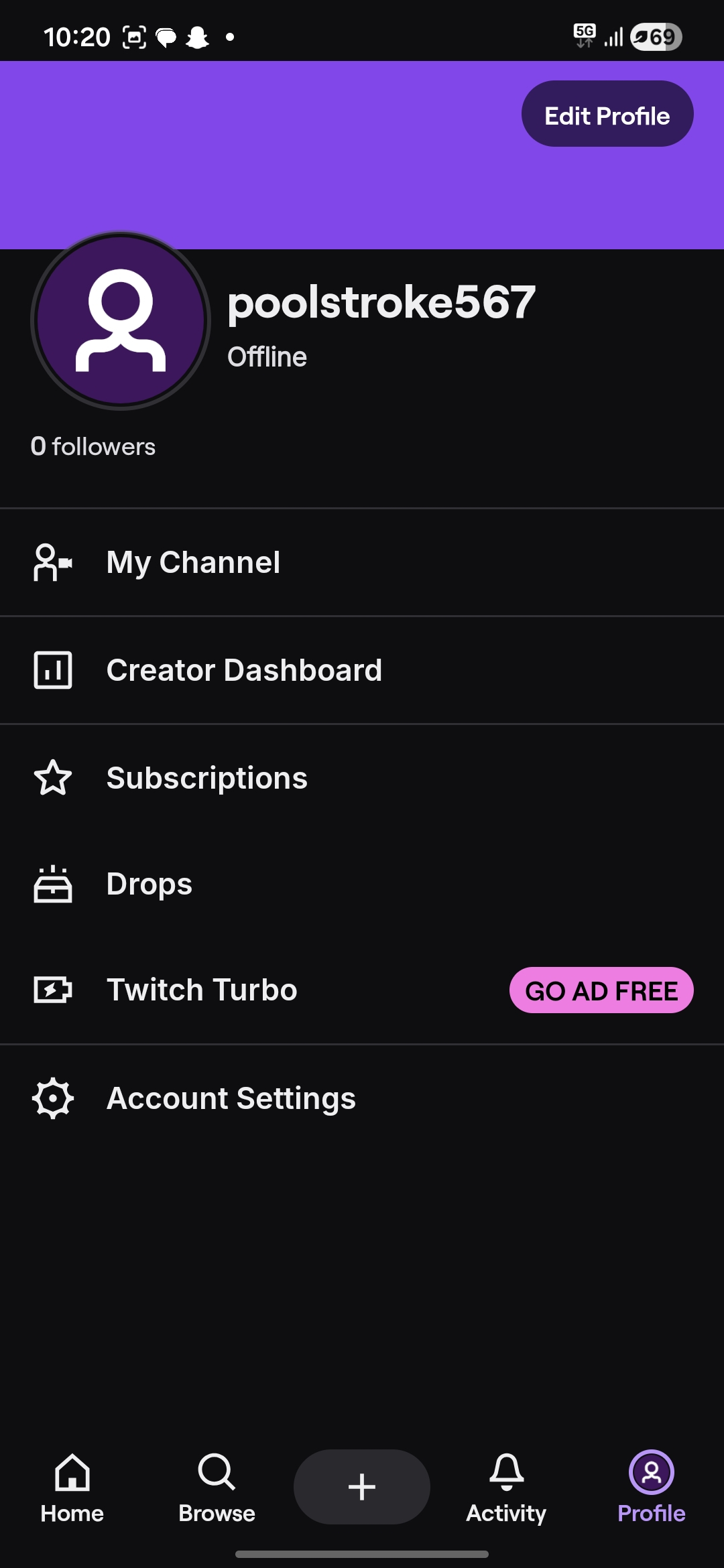Switch to the Browse tab

(217, 1487)
